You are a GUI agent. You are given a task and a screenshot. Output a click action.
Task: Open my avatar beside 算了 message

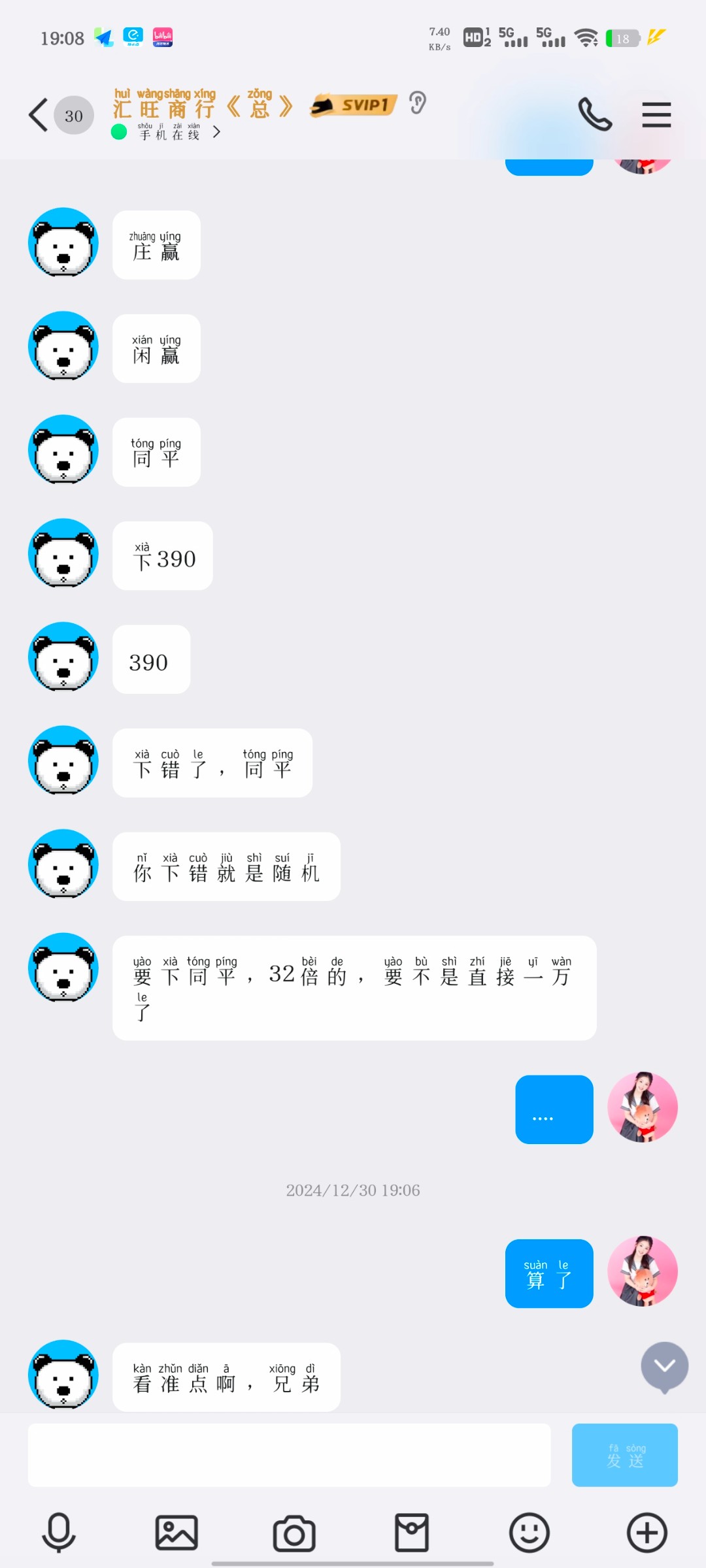pyautogui.click(x=643, y=1271)
